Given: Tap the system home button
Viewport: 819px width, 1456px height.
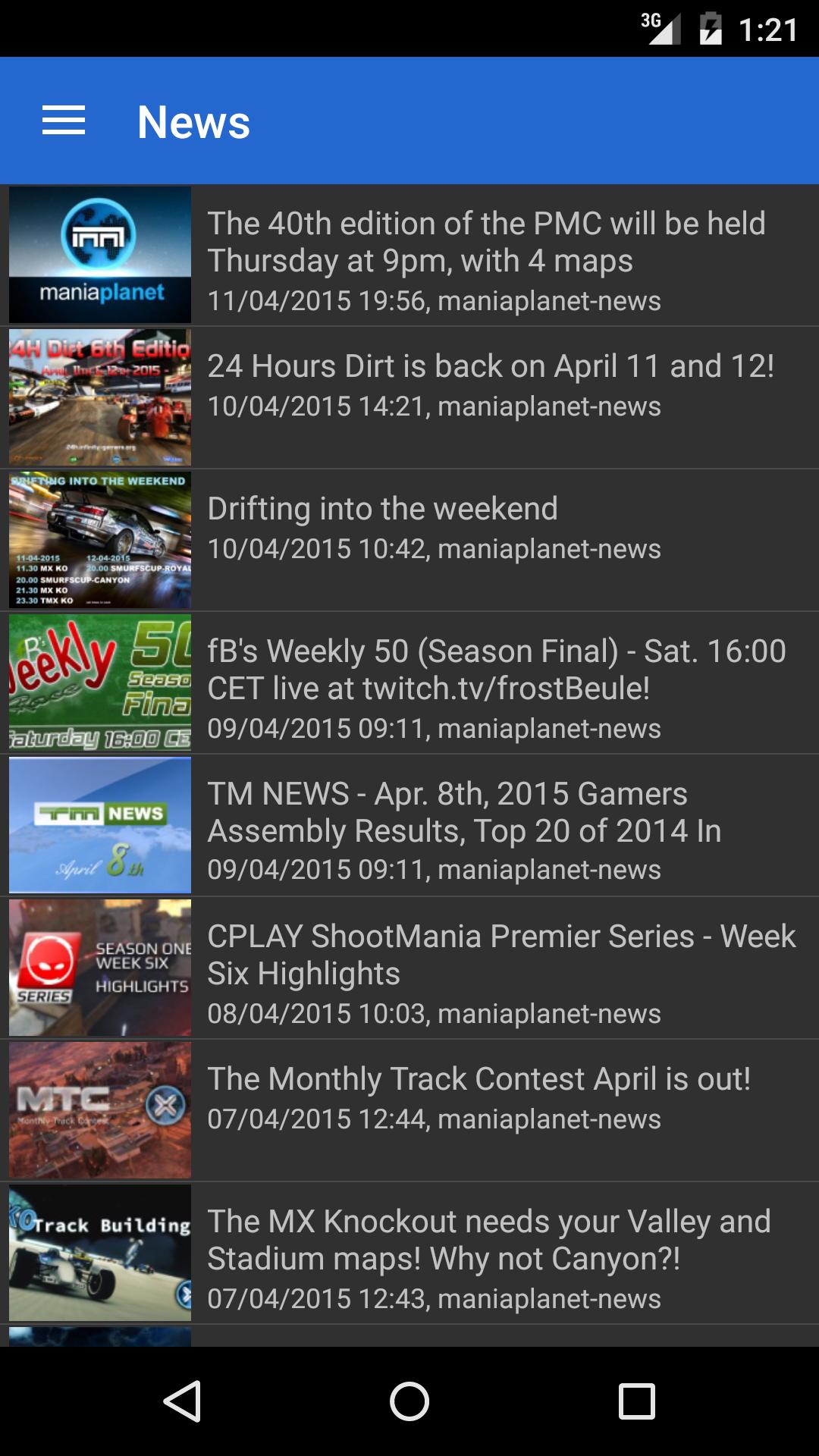Looking at the screenshot, I should click(x=409, y=1401).
